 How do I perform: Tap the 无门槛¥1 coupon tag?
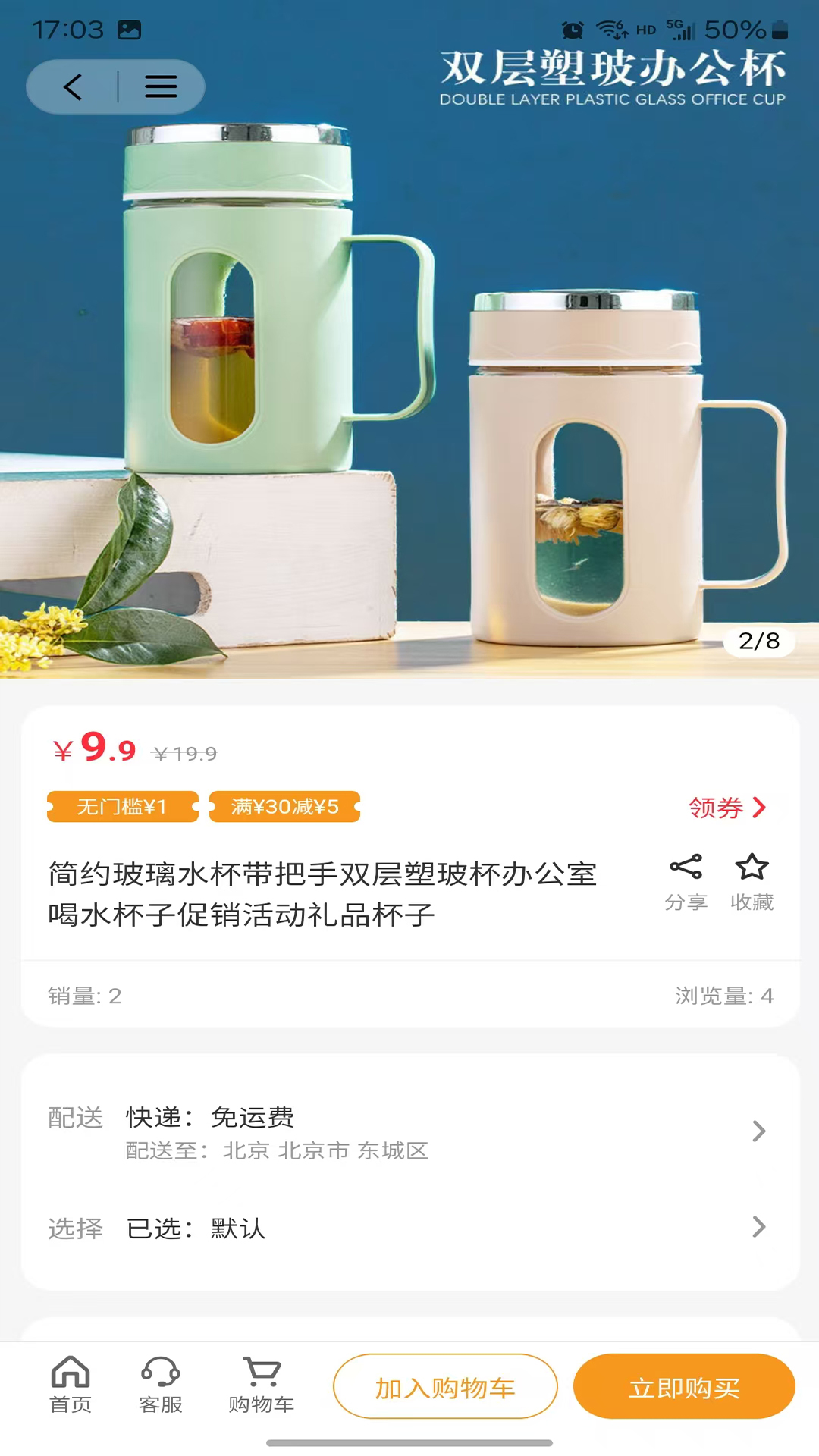(123, 808)
